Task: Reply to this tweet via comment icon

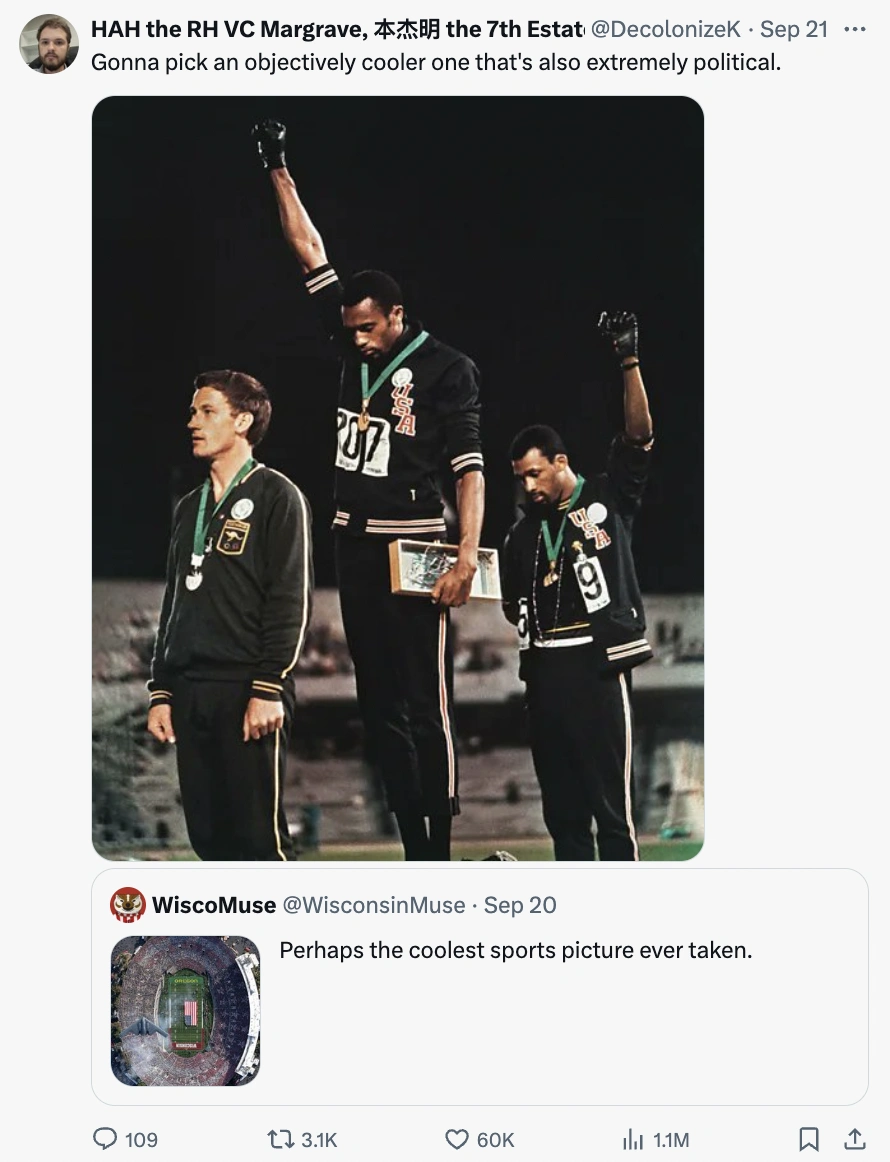Action: pyautogui.click(x=105, y=1139)
